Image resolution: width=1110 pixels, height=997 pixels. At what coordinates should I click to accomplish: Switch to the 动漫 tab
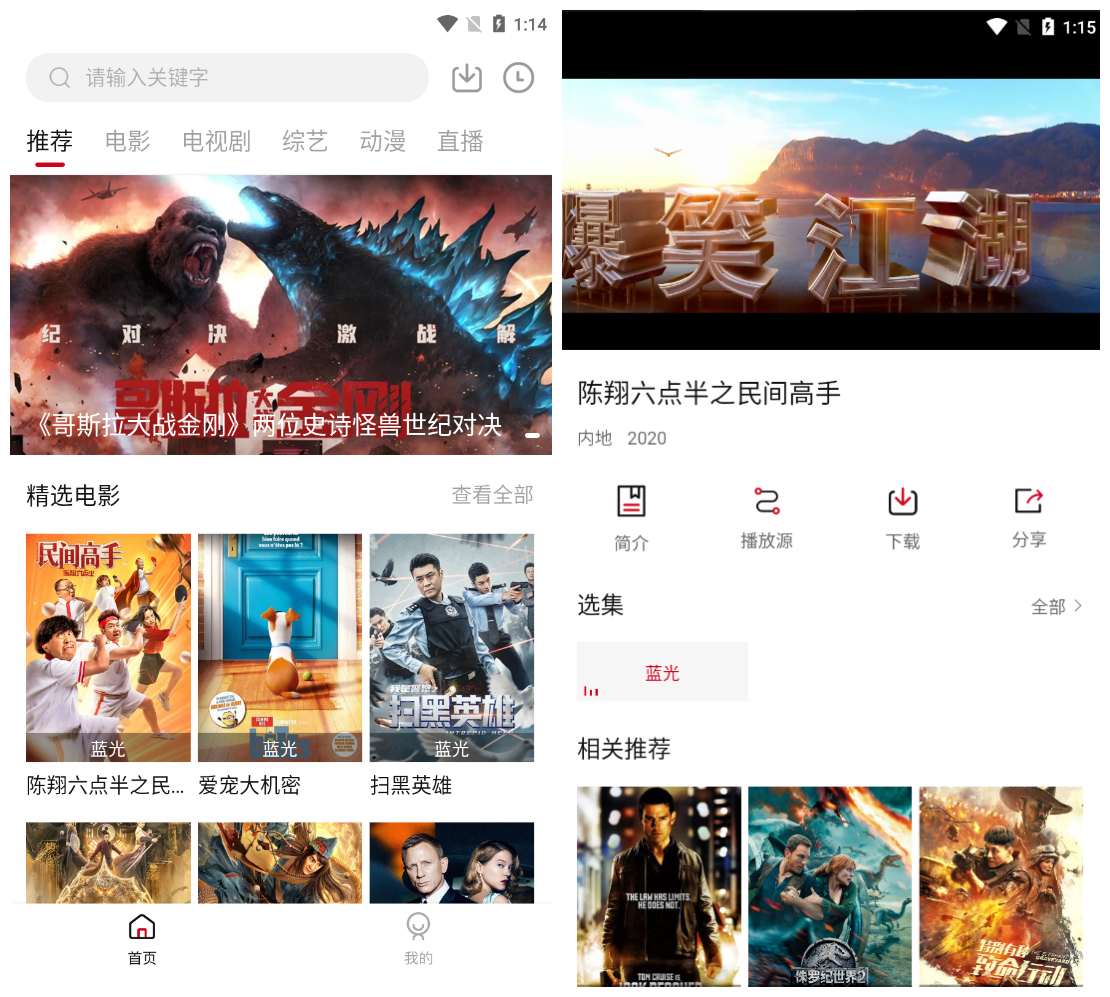point(382,142)
